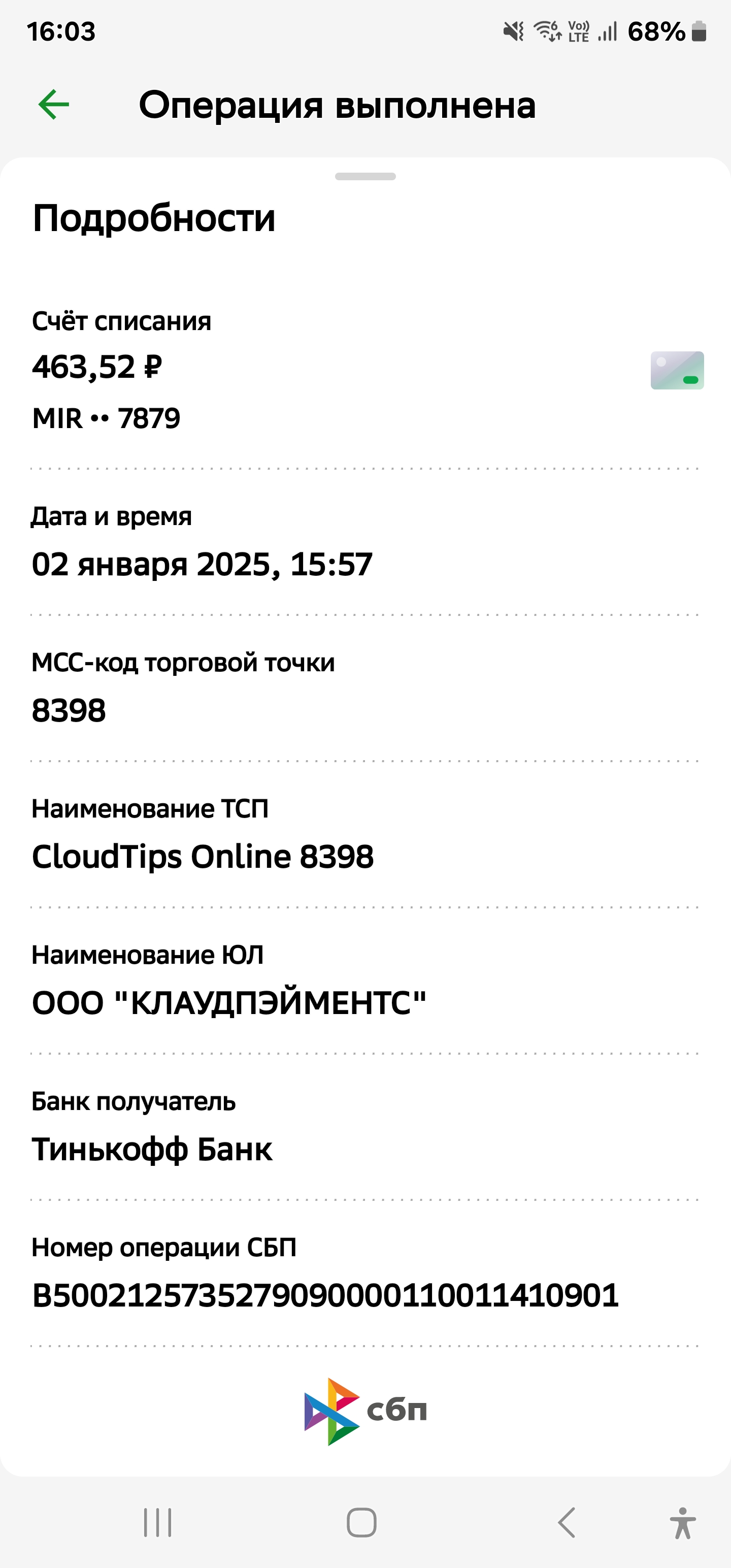Screen dimensions: 731x1568
Task: Tap the bottom sheet drag handle
Action: [365, 177]
